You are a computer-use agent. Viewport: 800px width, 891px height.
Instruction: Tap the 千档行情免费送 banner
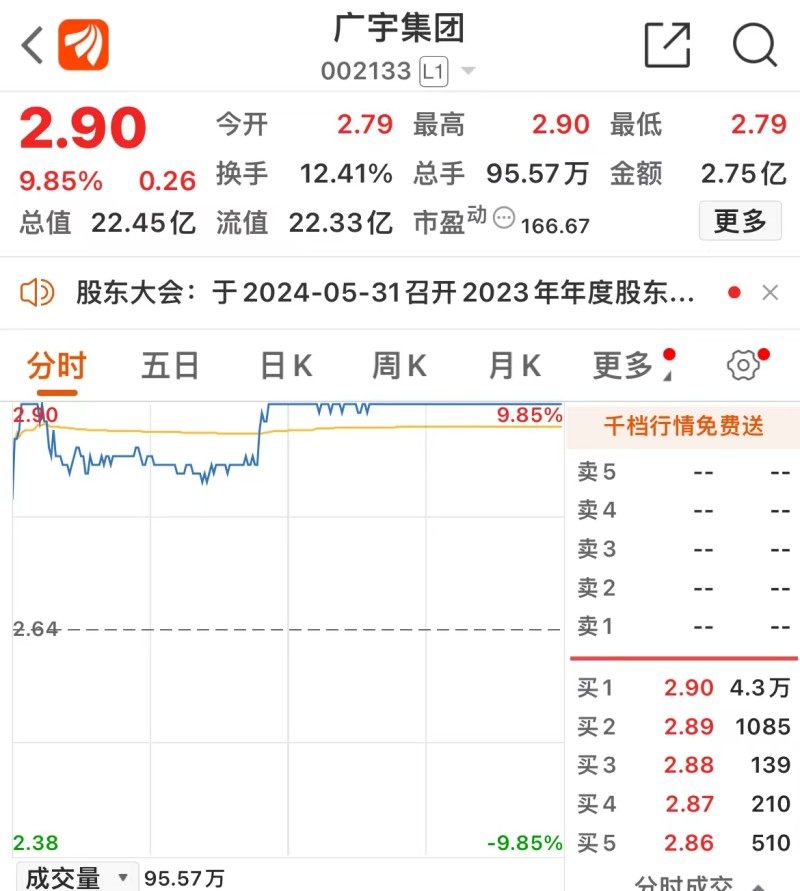coord(683,426)
